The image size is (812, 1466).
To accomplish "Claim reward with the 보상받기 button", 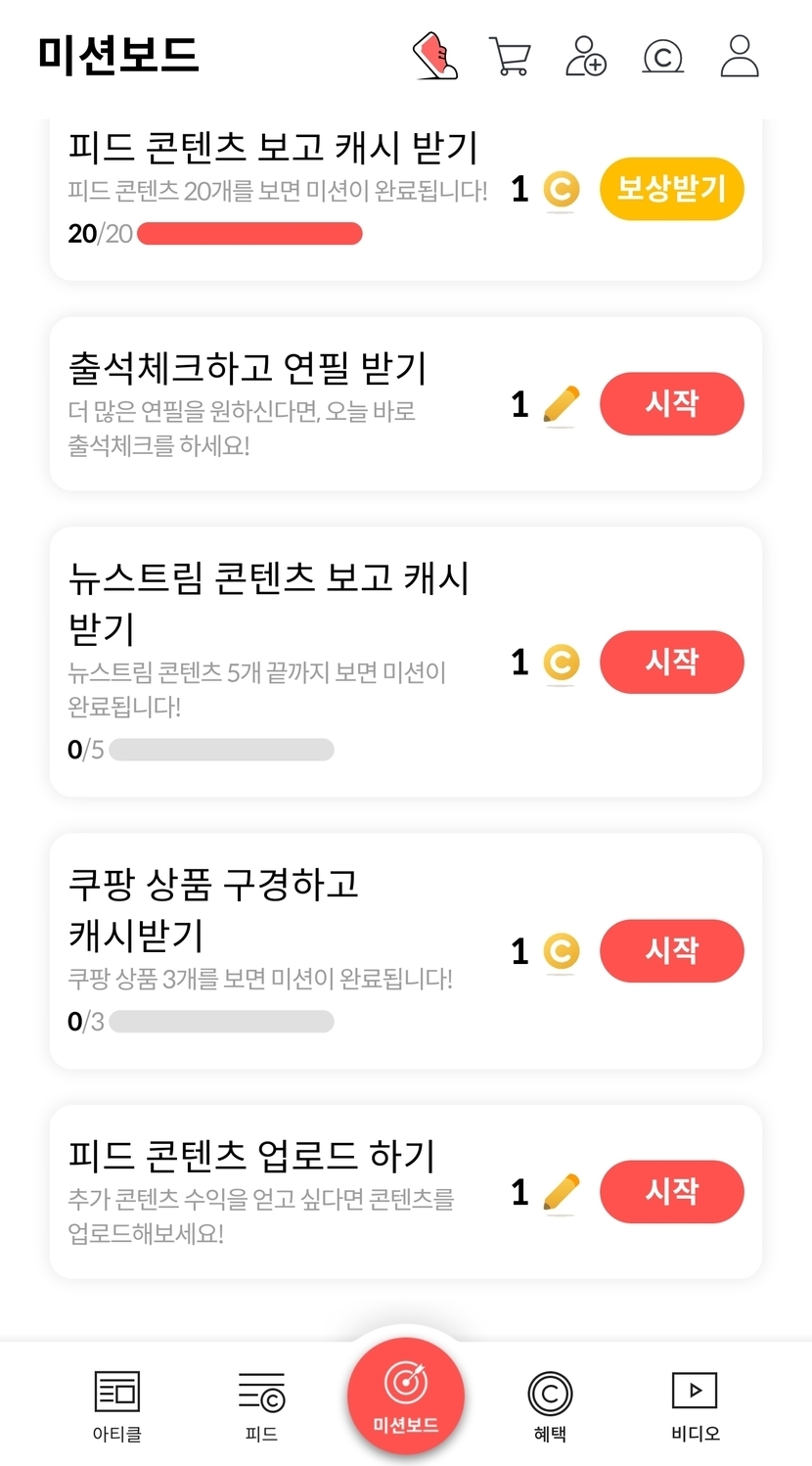I will tap(671, 189).
